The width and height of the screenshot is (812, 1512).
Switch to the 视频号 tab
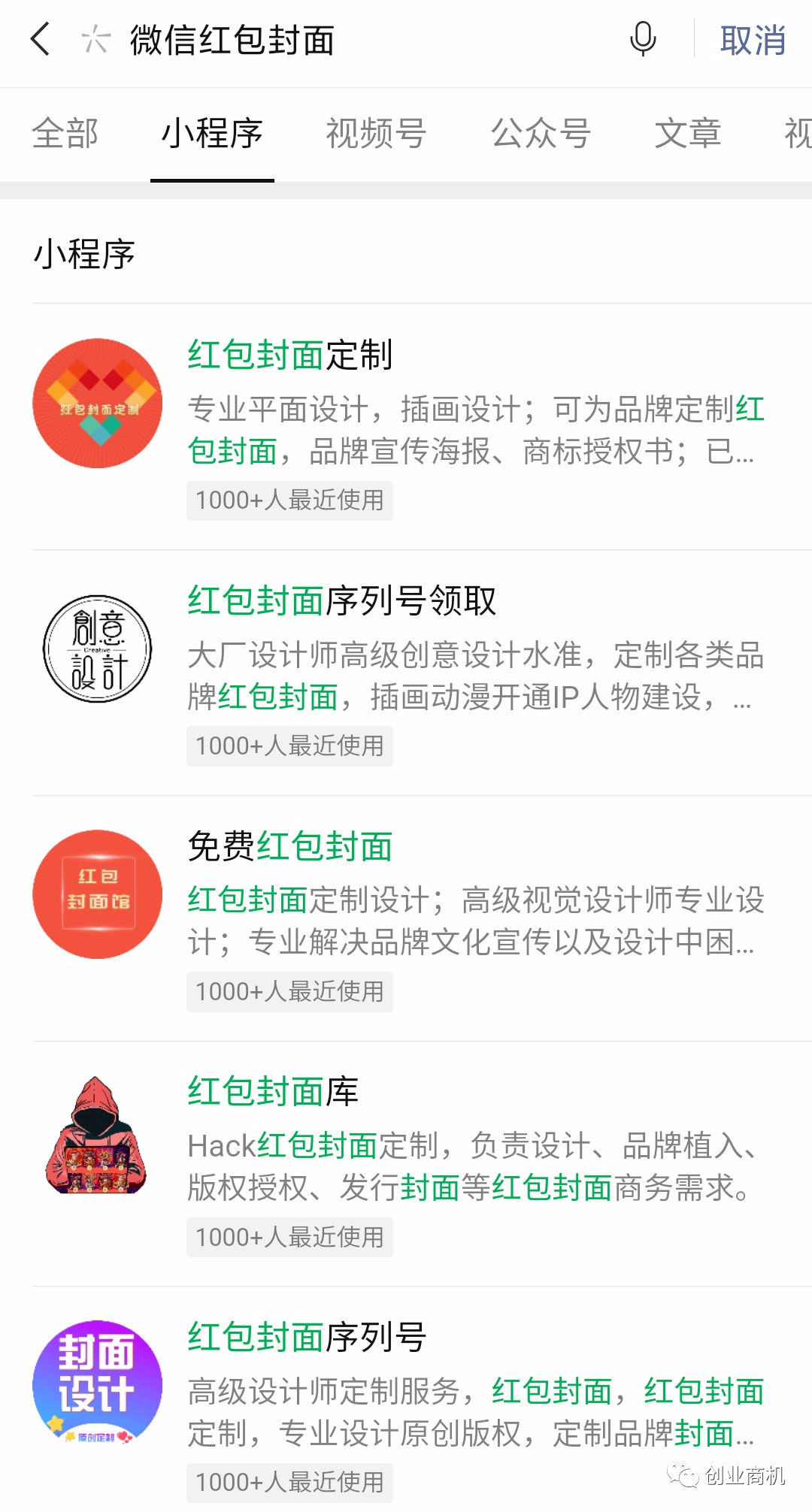(376, 134)
